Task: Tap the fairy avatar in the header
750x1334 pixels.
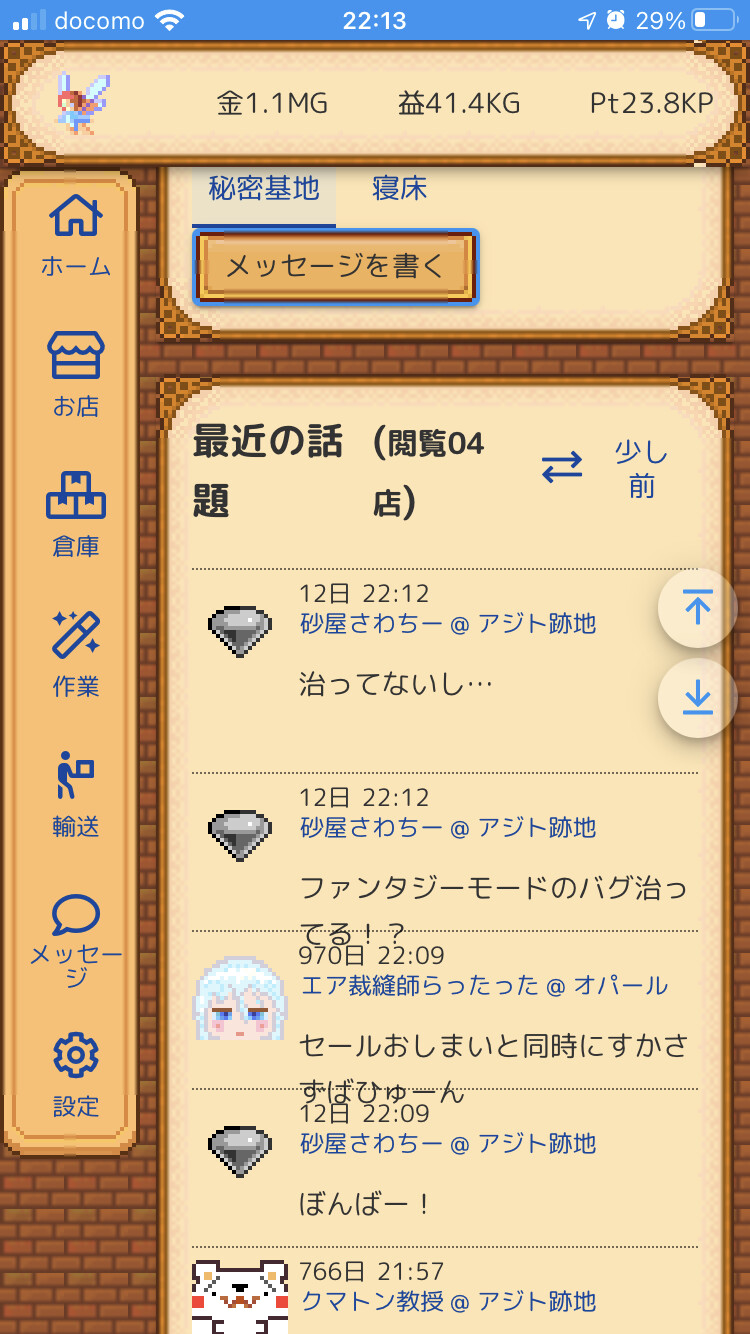Action: click(83, 103)
